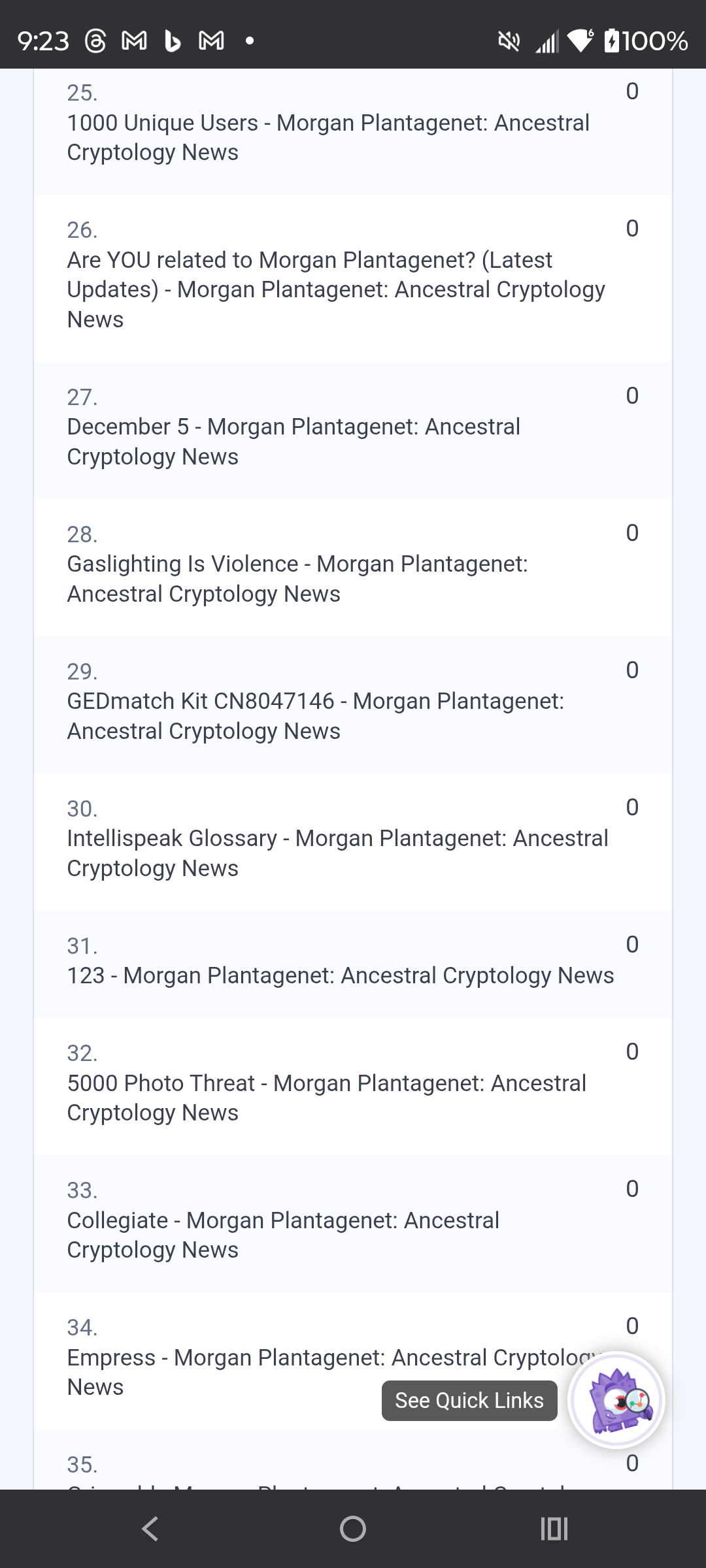Tap the back navigation arrow
This screenshot has height=1568, width=706.
click(x=150, y=1527)
